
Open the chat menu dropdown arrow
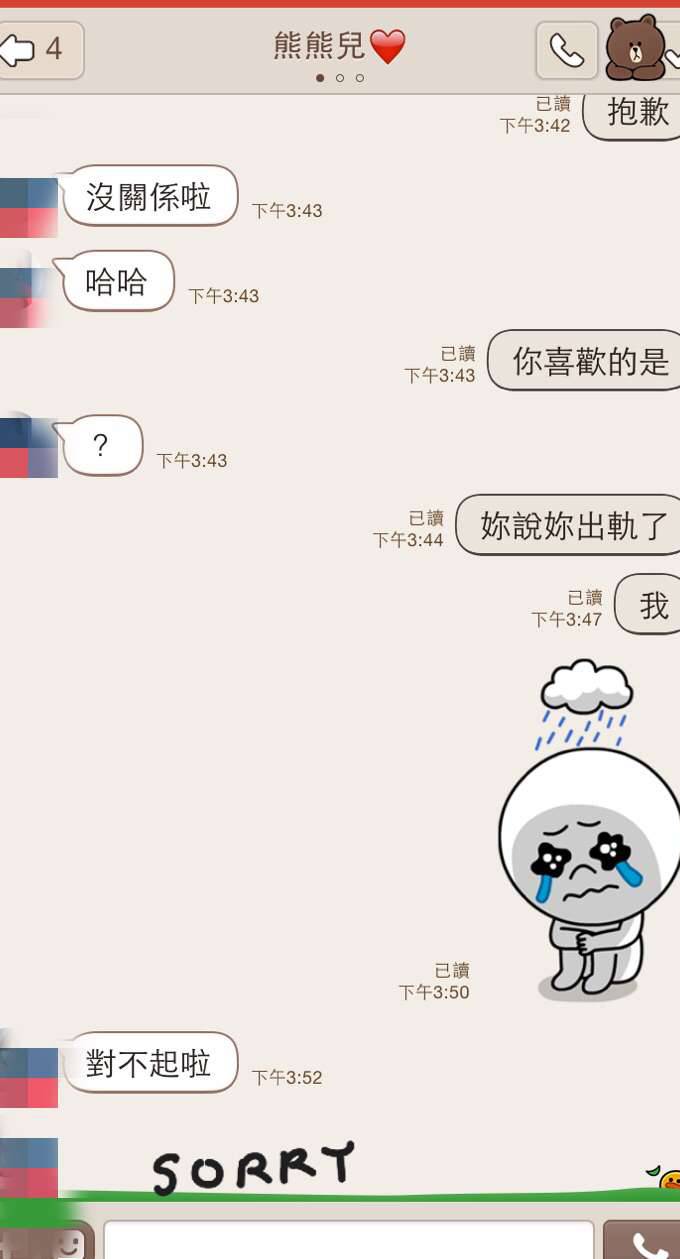point(672,55)
